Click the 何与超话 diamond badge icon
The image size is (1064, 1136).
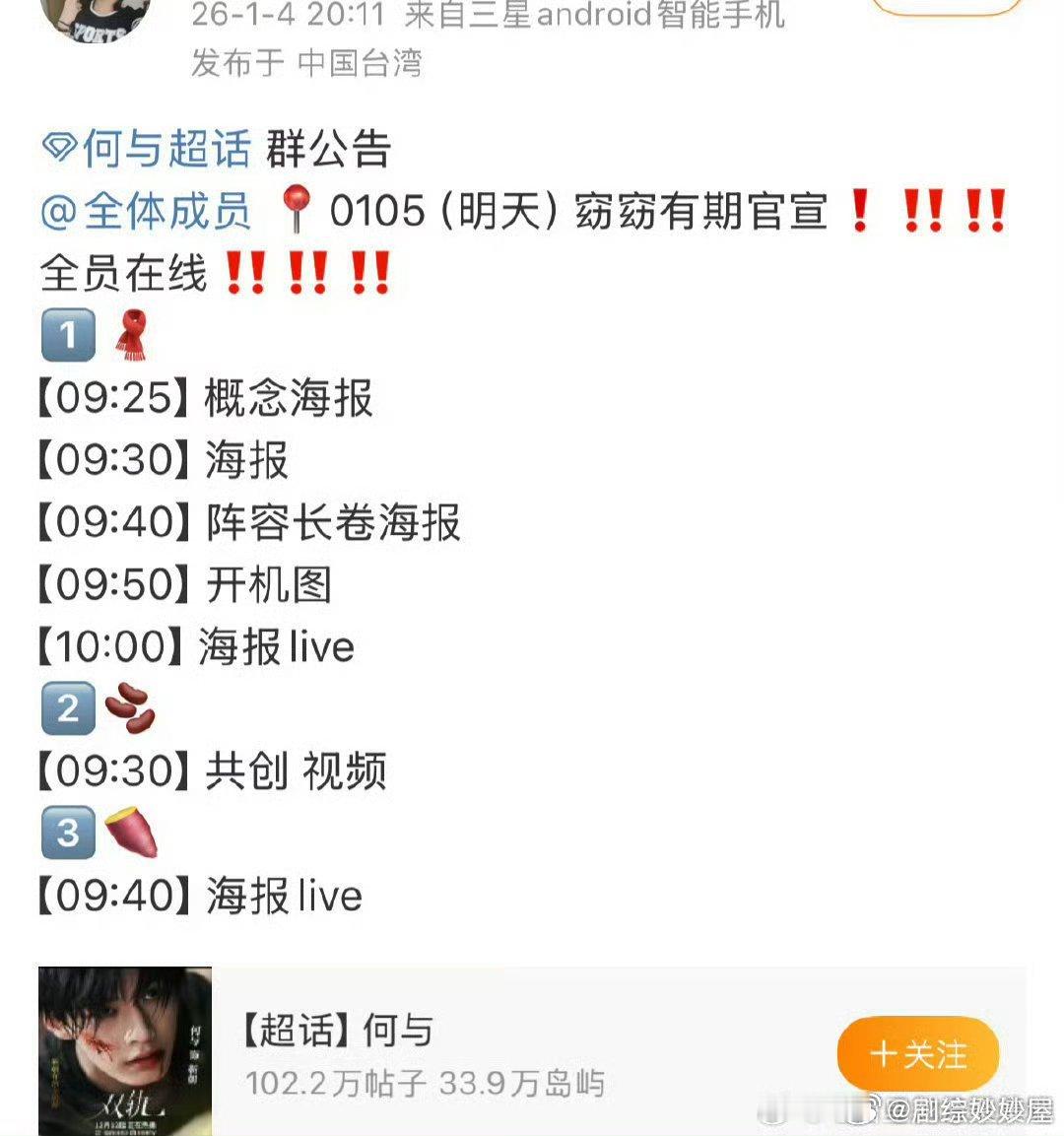(x=60, y=146)
